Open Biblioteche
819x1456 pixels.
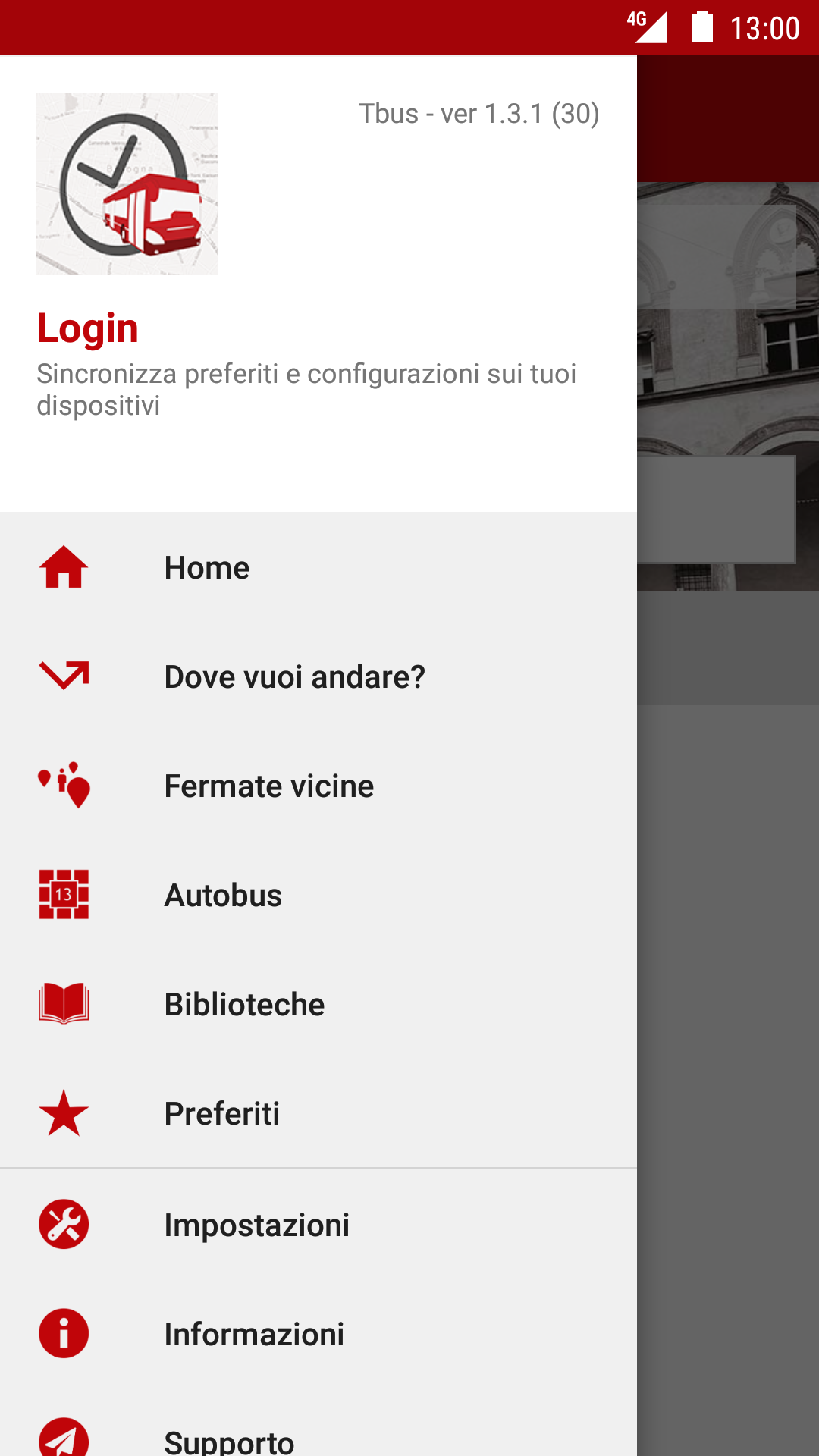click(x=318, y=1004)
